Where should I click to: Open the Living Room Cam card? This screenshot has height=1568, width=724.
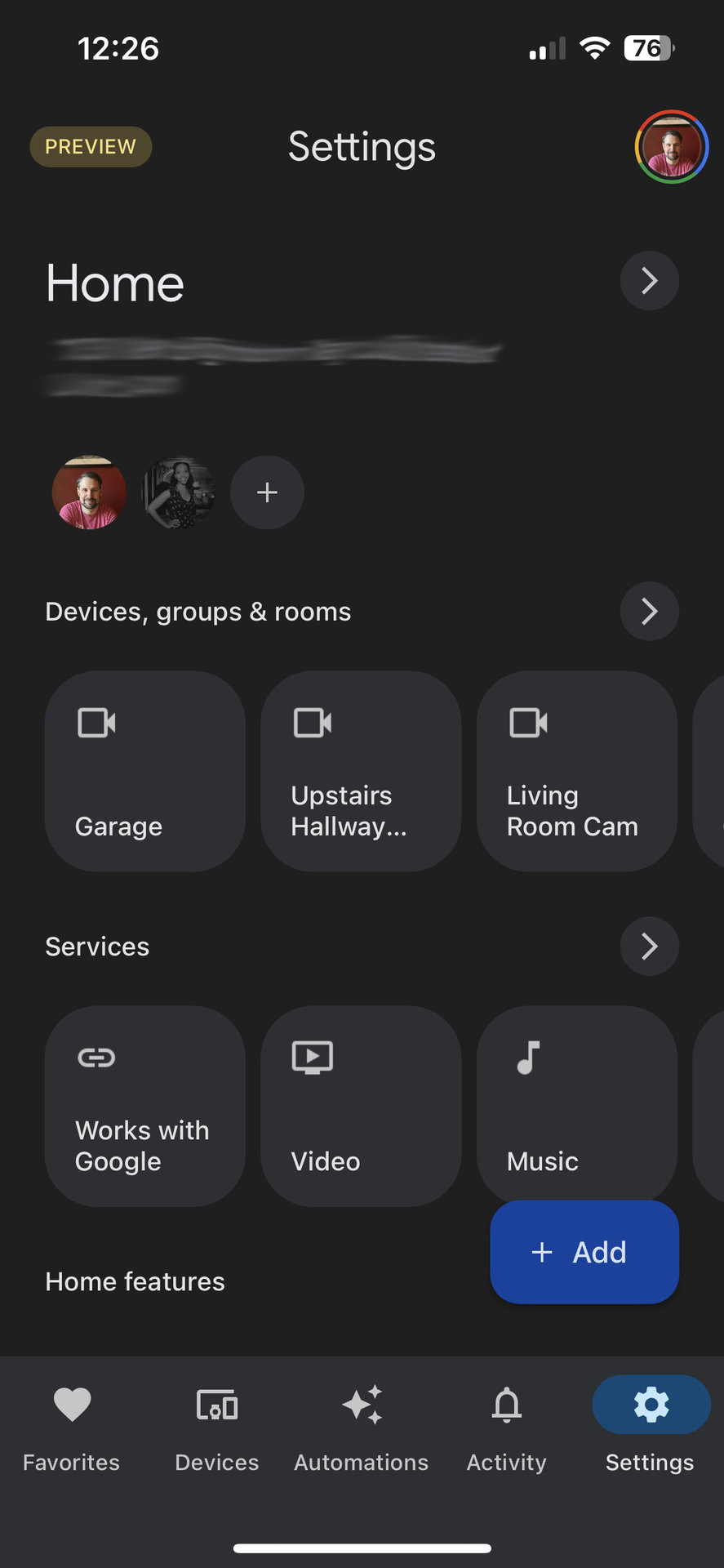coord(576,771)
